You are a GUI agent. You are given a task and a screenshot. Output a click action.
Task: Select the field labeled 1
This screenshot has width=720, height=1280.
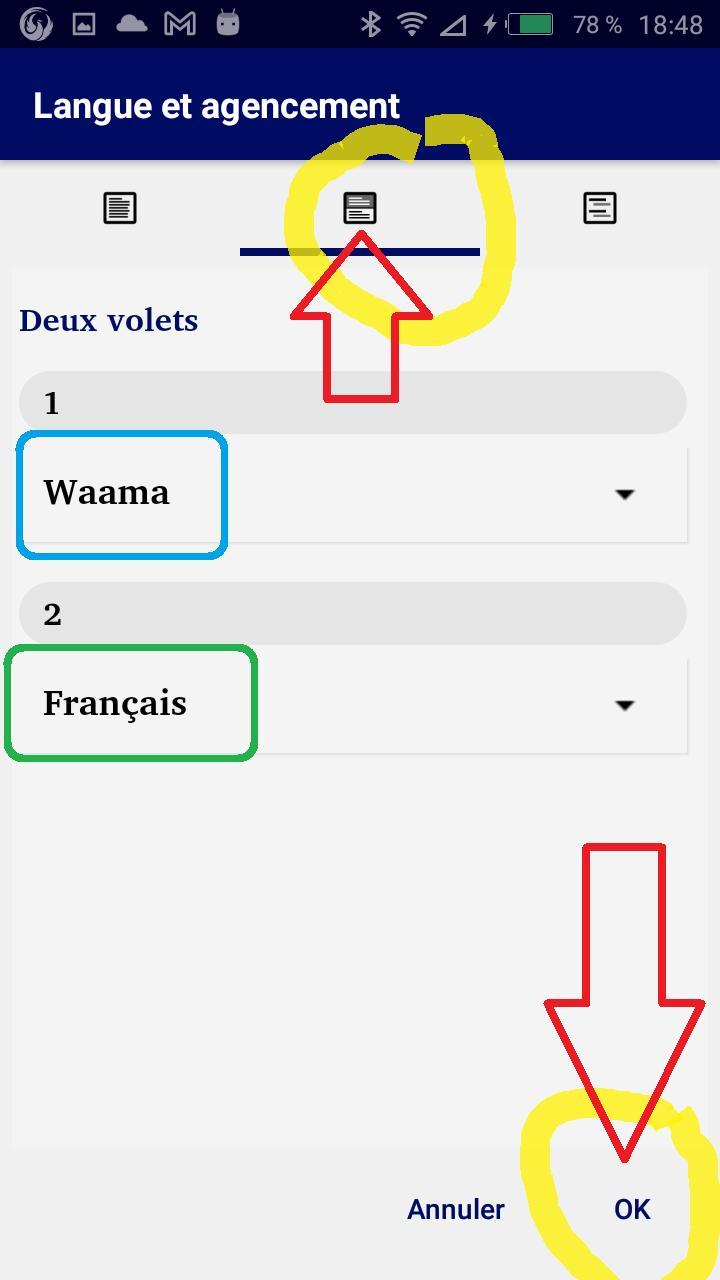point(350,401)
